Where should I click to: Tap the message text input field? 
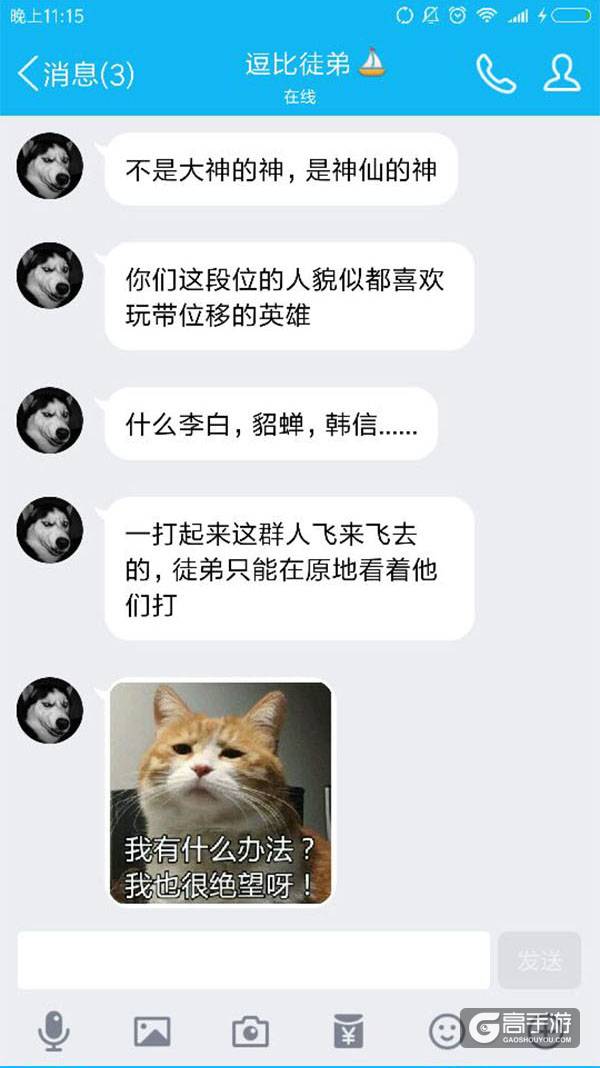coord(253,960)
